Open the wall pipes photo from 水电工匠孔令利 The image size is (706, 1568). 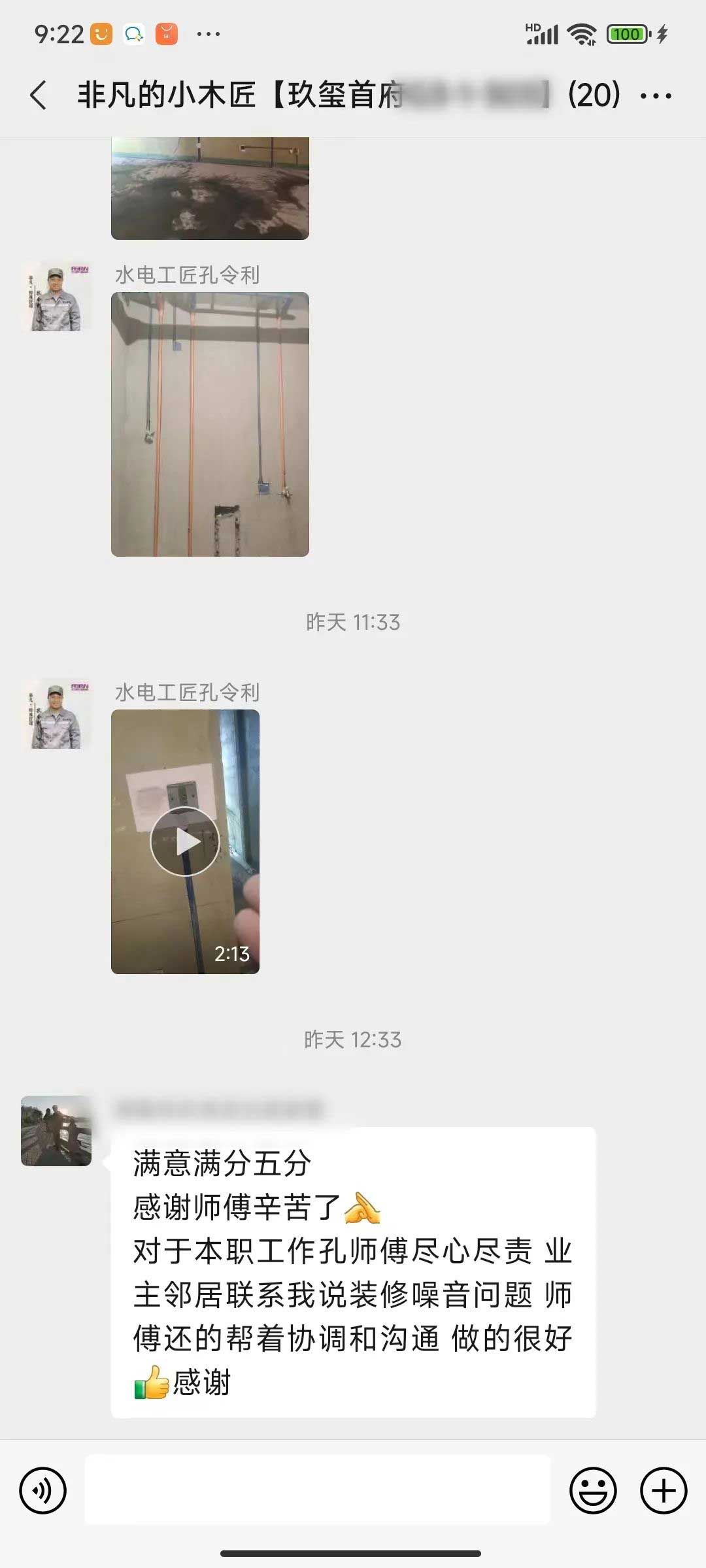click(x=210, y=425)
